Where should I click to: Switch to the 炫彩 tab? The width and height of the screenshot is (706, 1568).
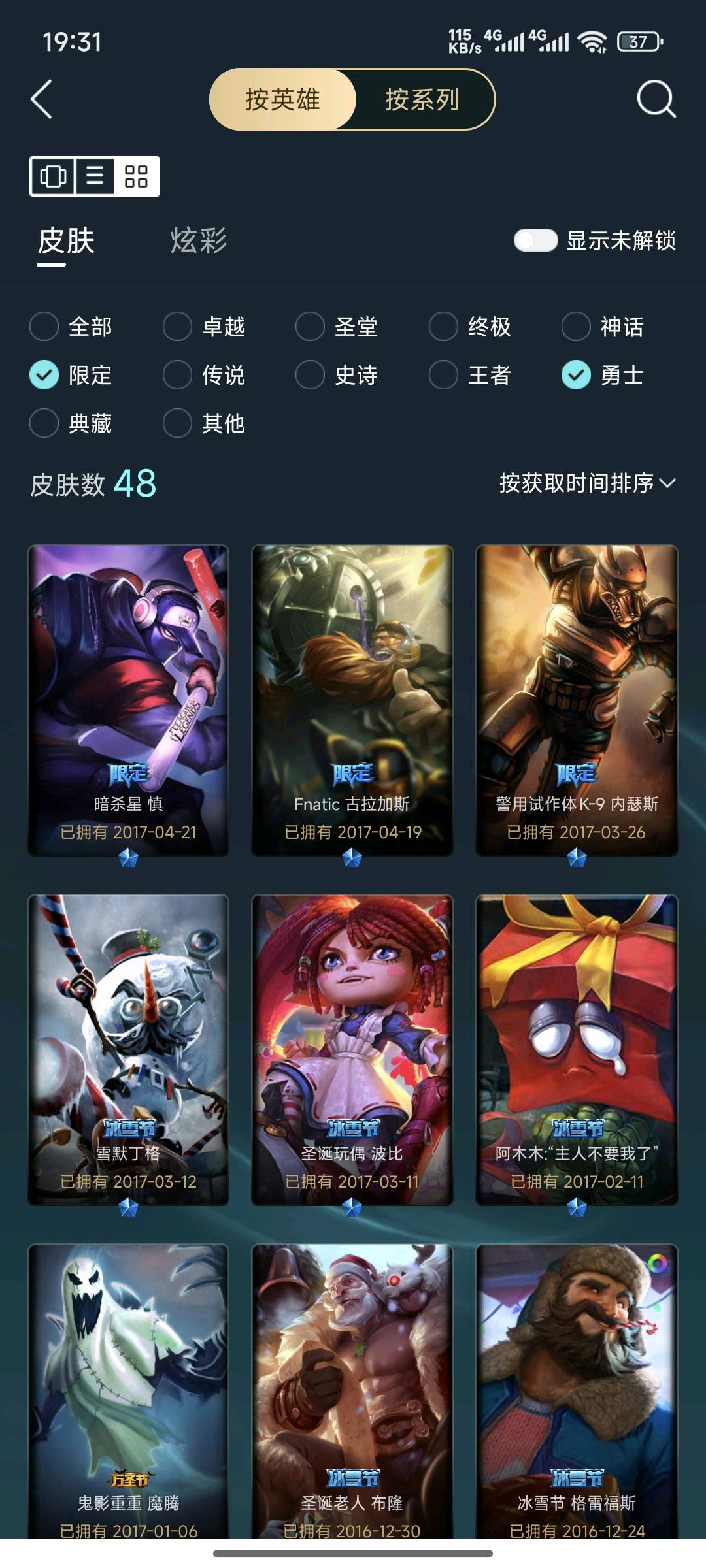[198, 240]
